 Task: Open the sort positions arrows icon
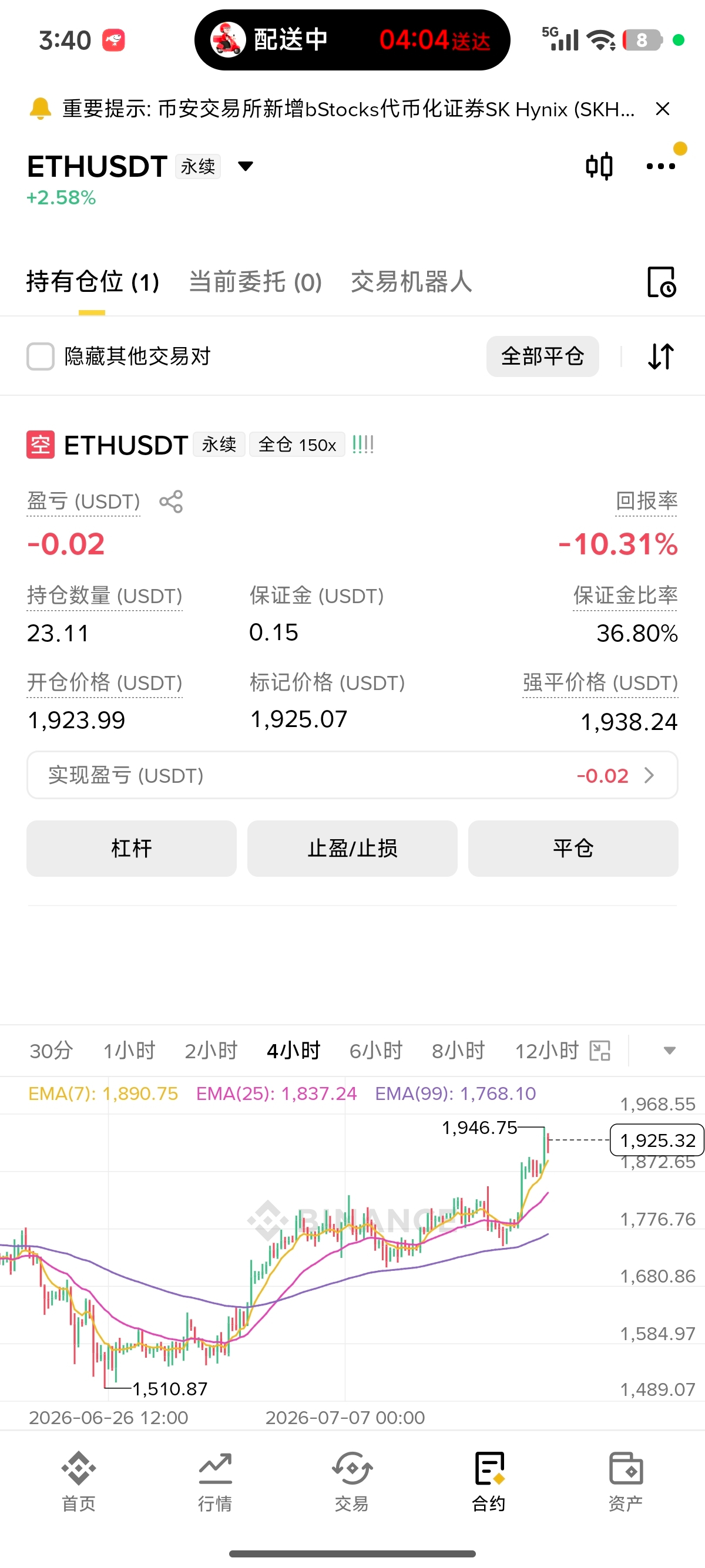(x=660, y=356)
